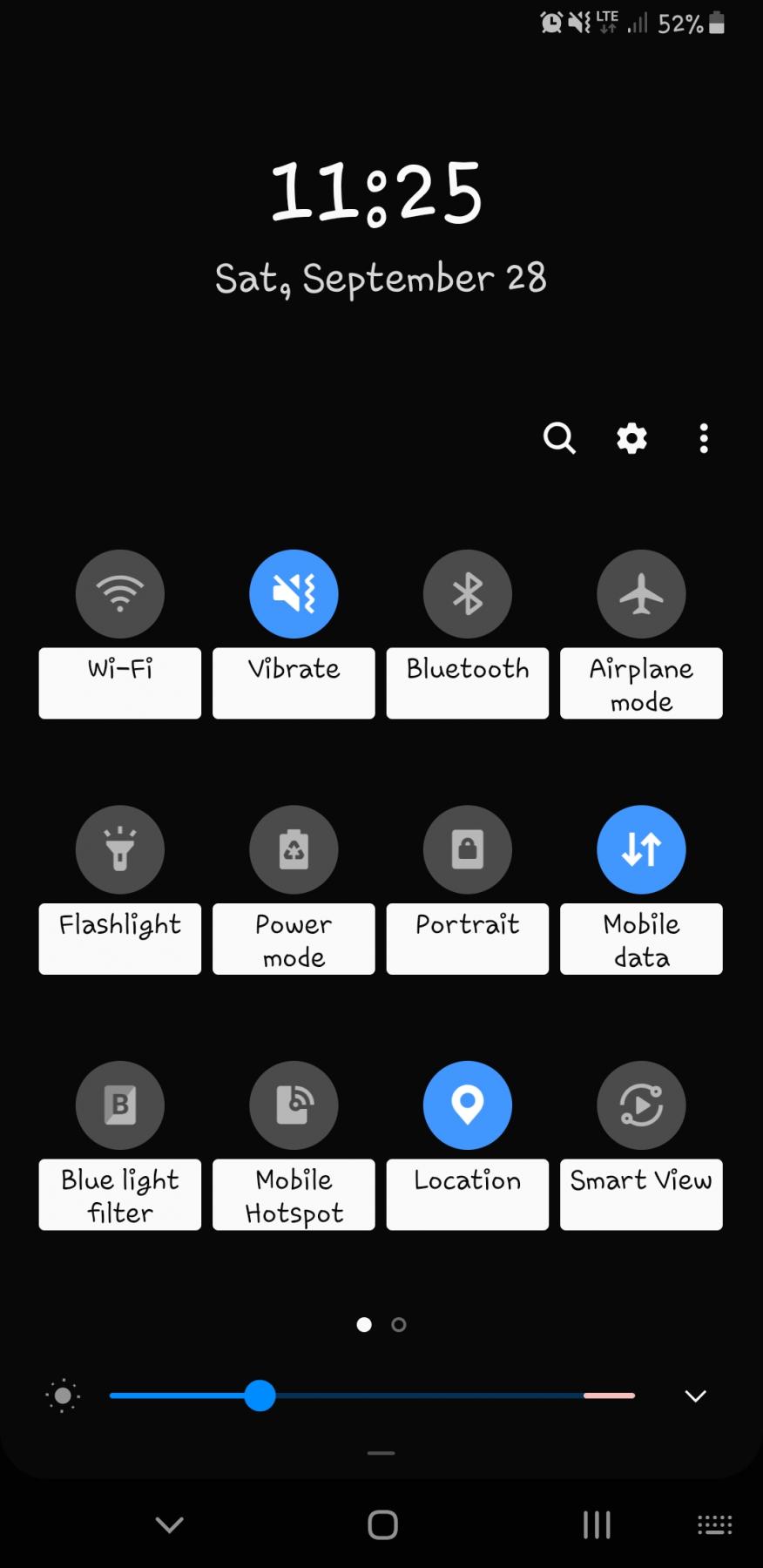Open the three-dot overflow menu
Viewport: 763px width, 1568px height.
(704, 438)
